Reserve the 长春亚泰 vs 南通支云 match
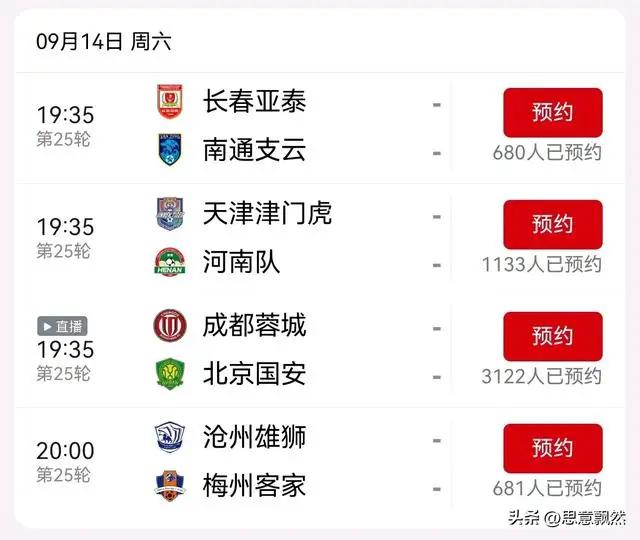Screen dimensions: 640x540 pos(552,112)
